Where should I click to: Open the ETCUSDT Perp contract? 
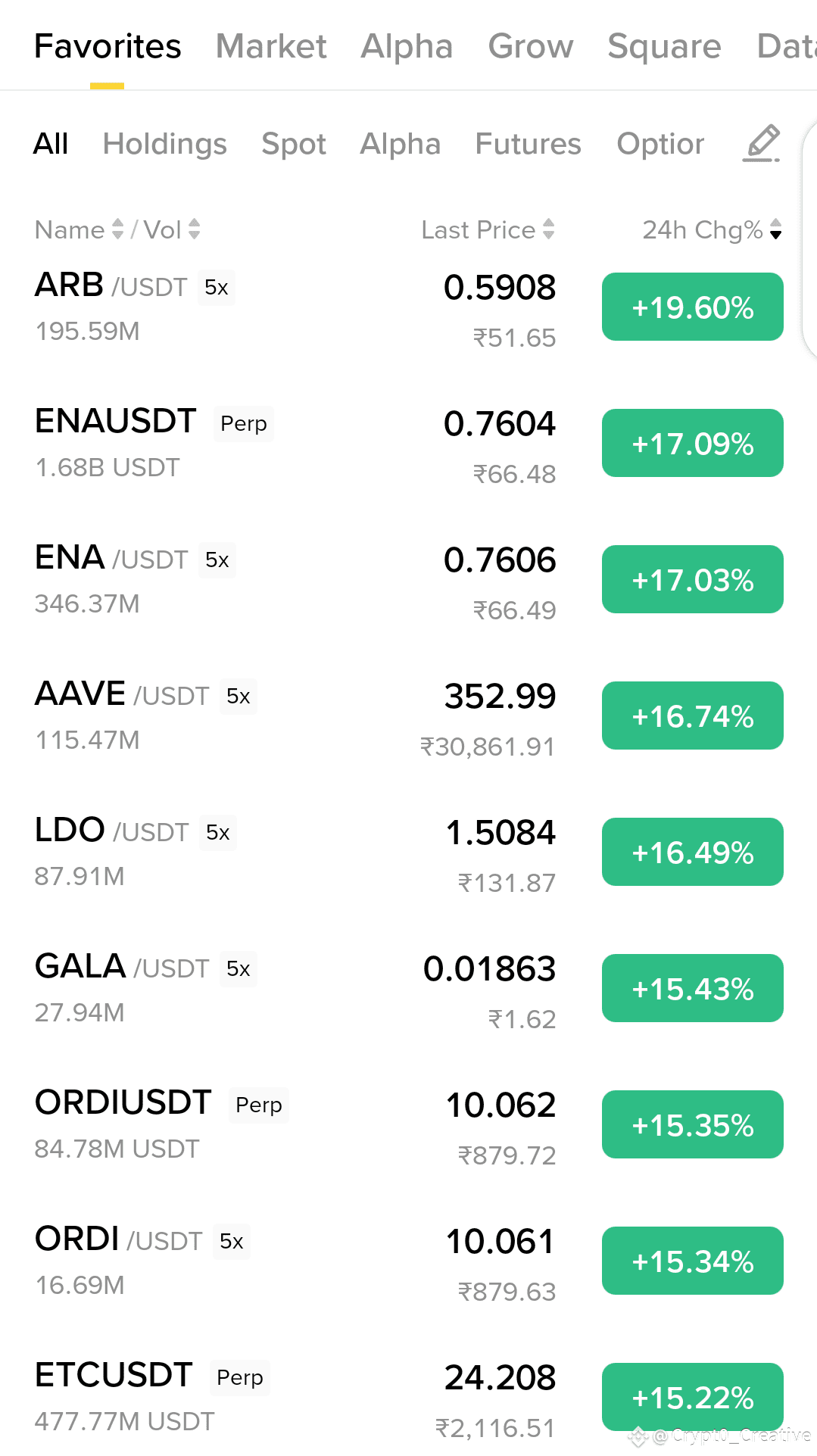tap(409, 1398)
